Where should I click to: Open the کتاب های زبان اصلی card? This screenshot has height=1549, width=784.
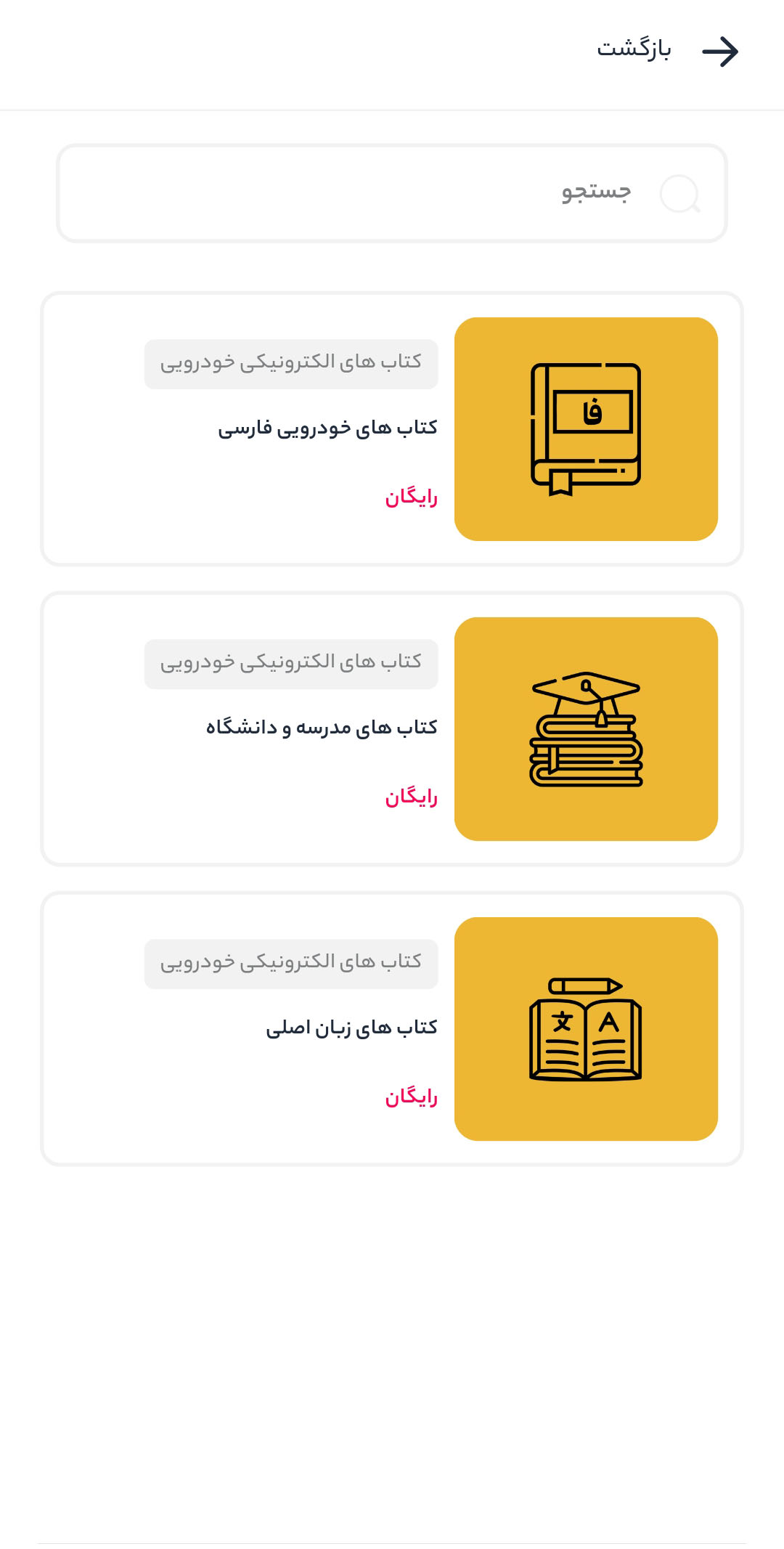pos(392,1028)
